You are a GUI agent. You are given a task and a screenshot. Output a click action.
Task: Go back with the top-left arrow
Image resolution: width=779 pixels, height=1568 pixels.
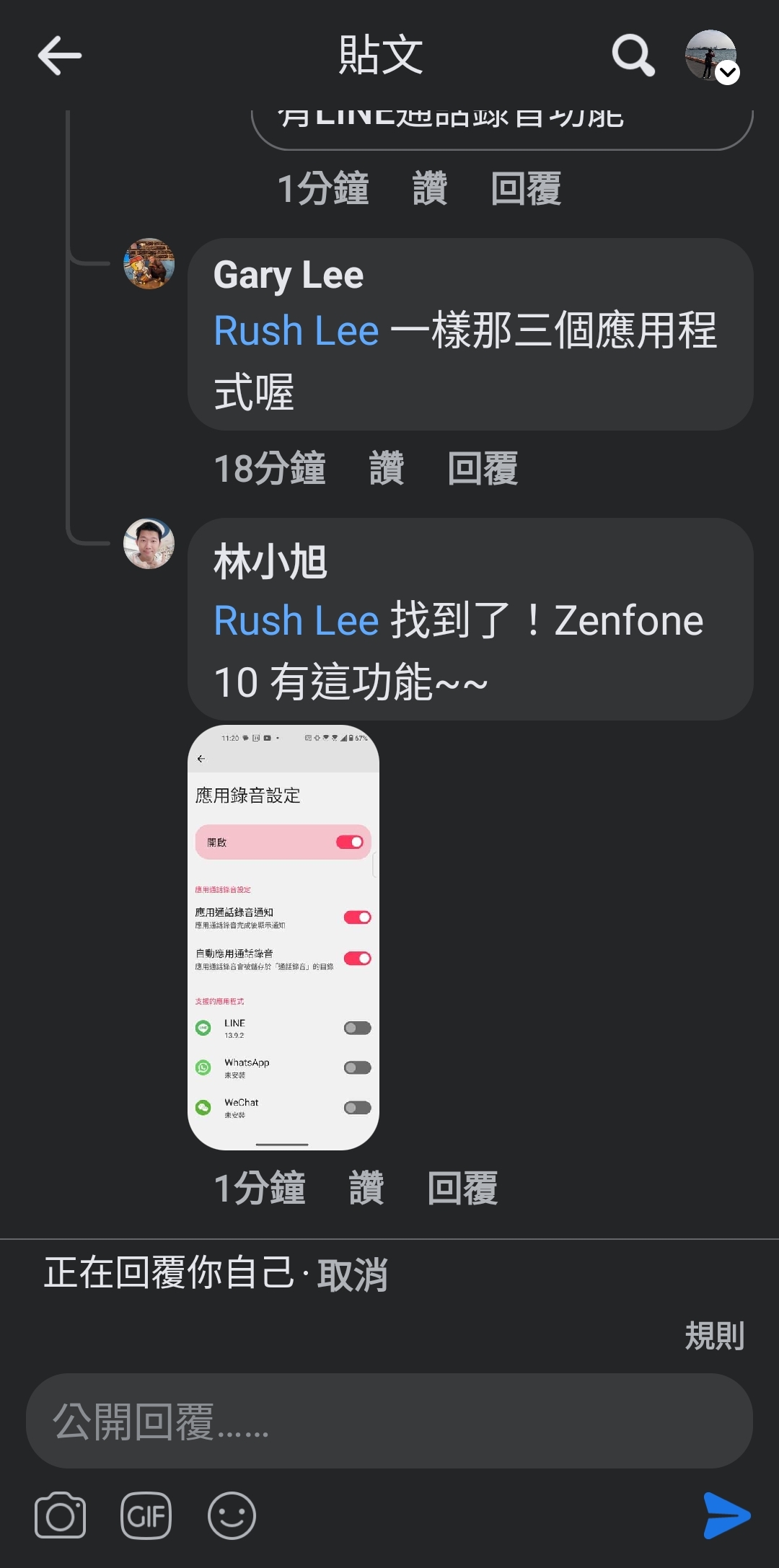[59, 56]
